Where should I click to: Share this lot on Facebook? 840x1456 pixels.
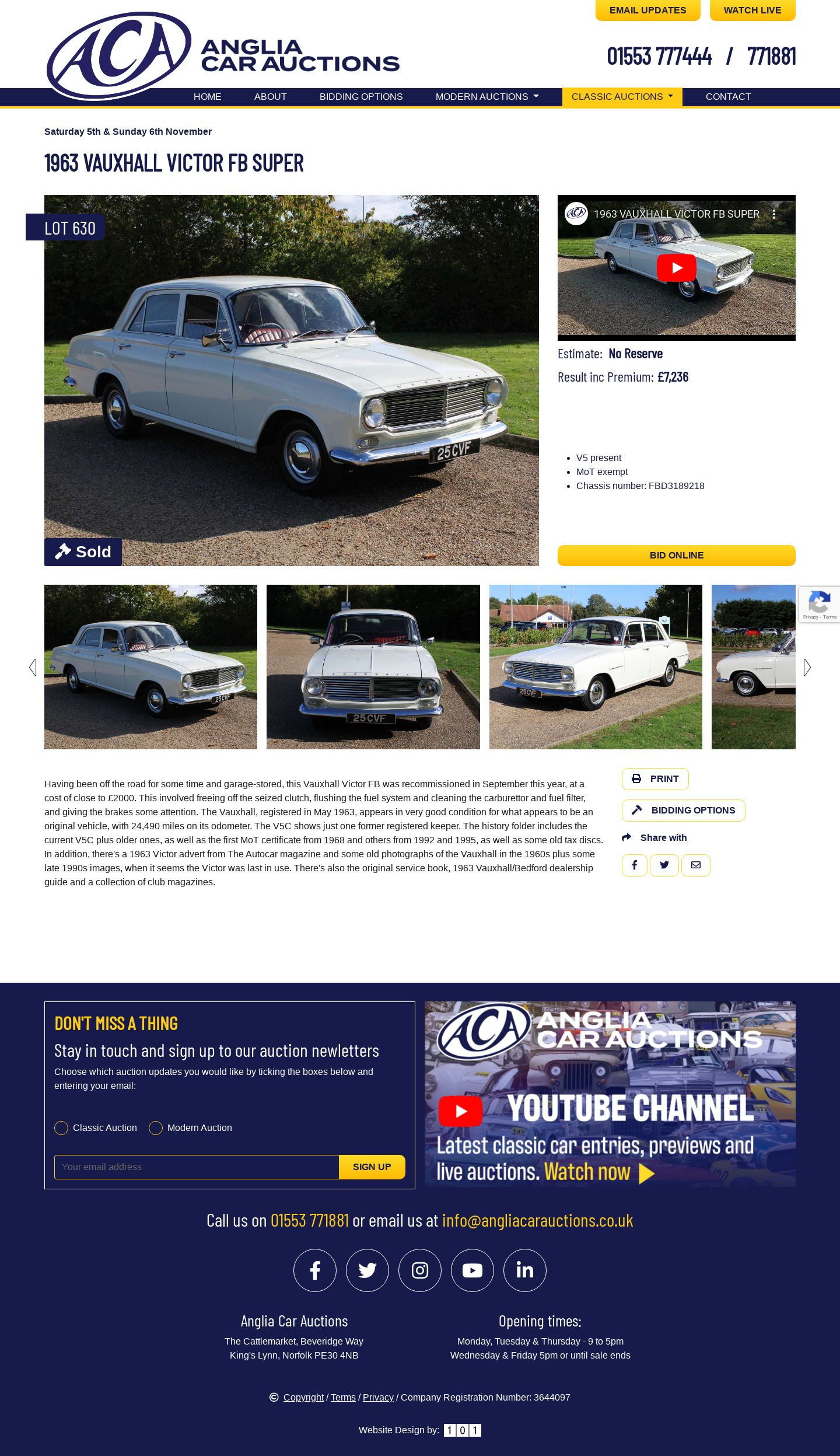[634, 865]
